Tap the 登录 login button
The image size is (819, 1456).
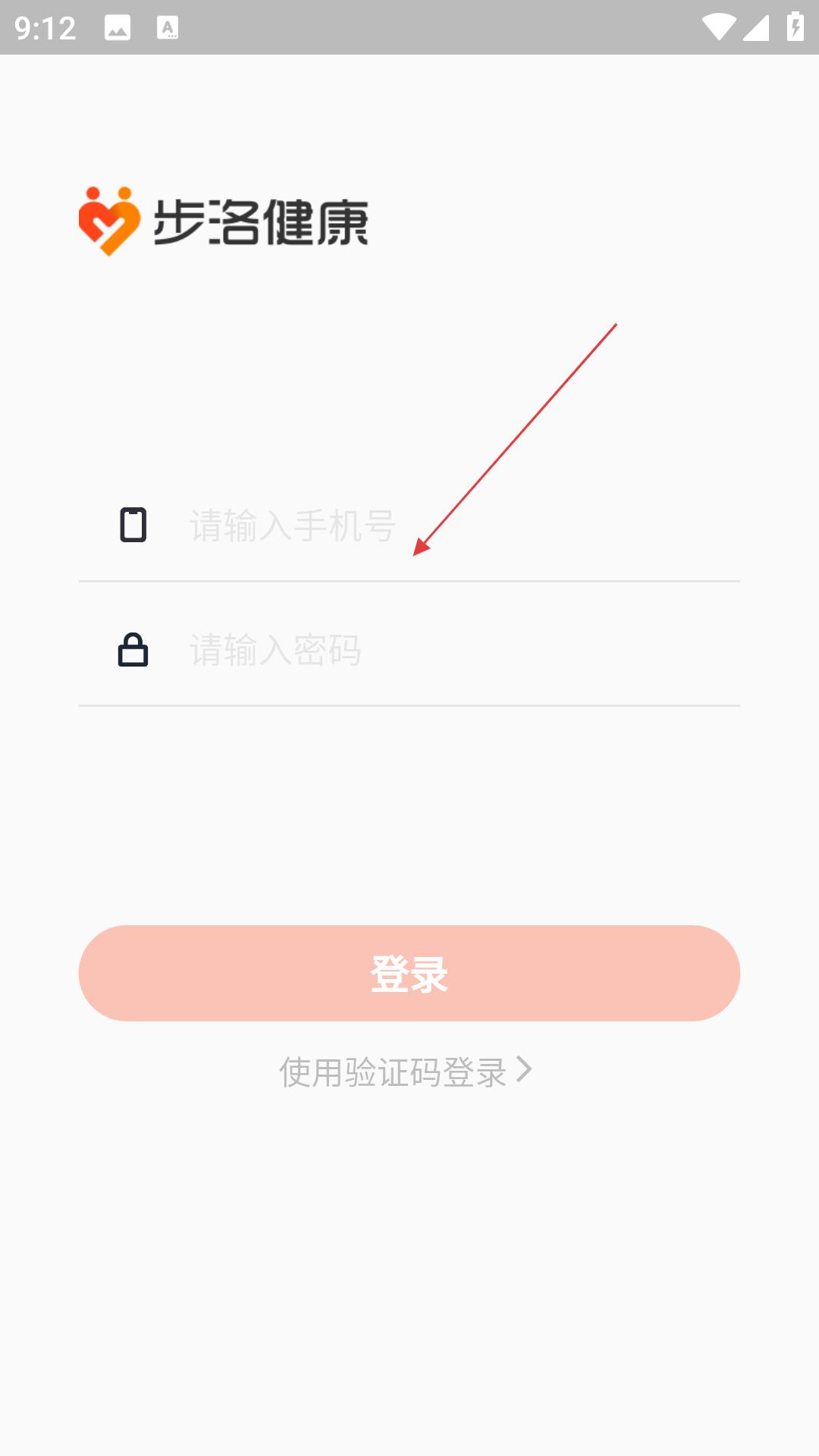pyautogui.click(x=409, y=973)
